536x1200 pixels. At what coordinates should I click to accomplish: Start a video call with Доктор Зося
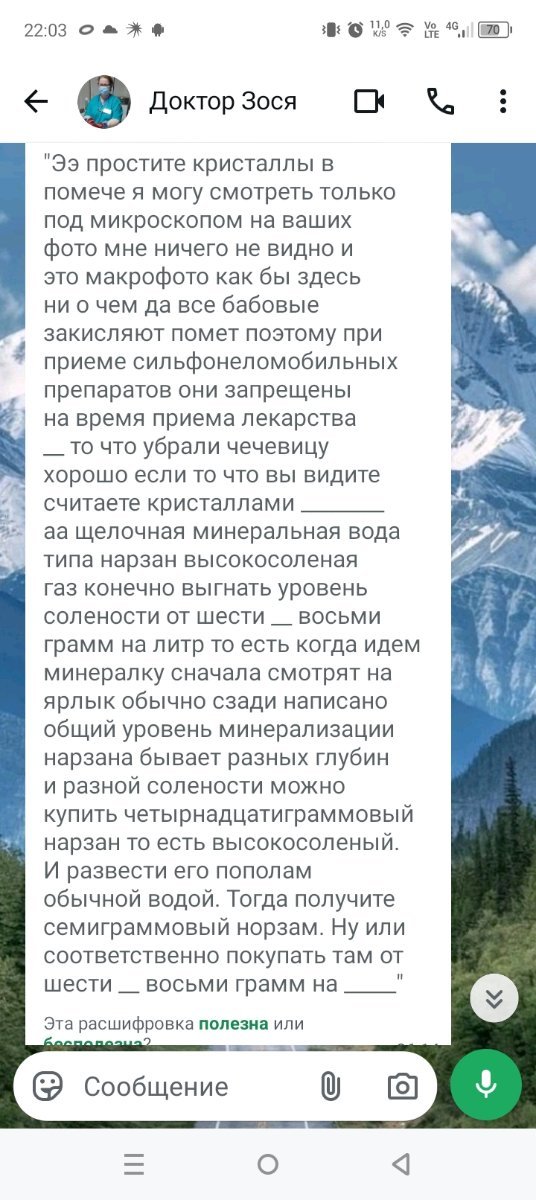pyautogui.click(x=369, y=101)
